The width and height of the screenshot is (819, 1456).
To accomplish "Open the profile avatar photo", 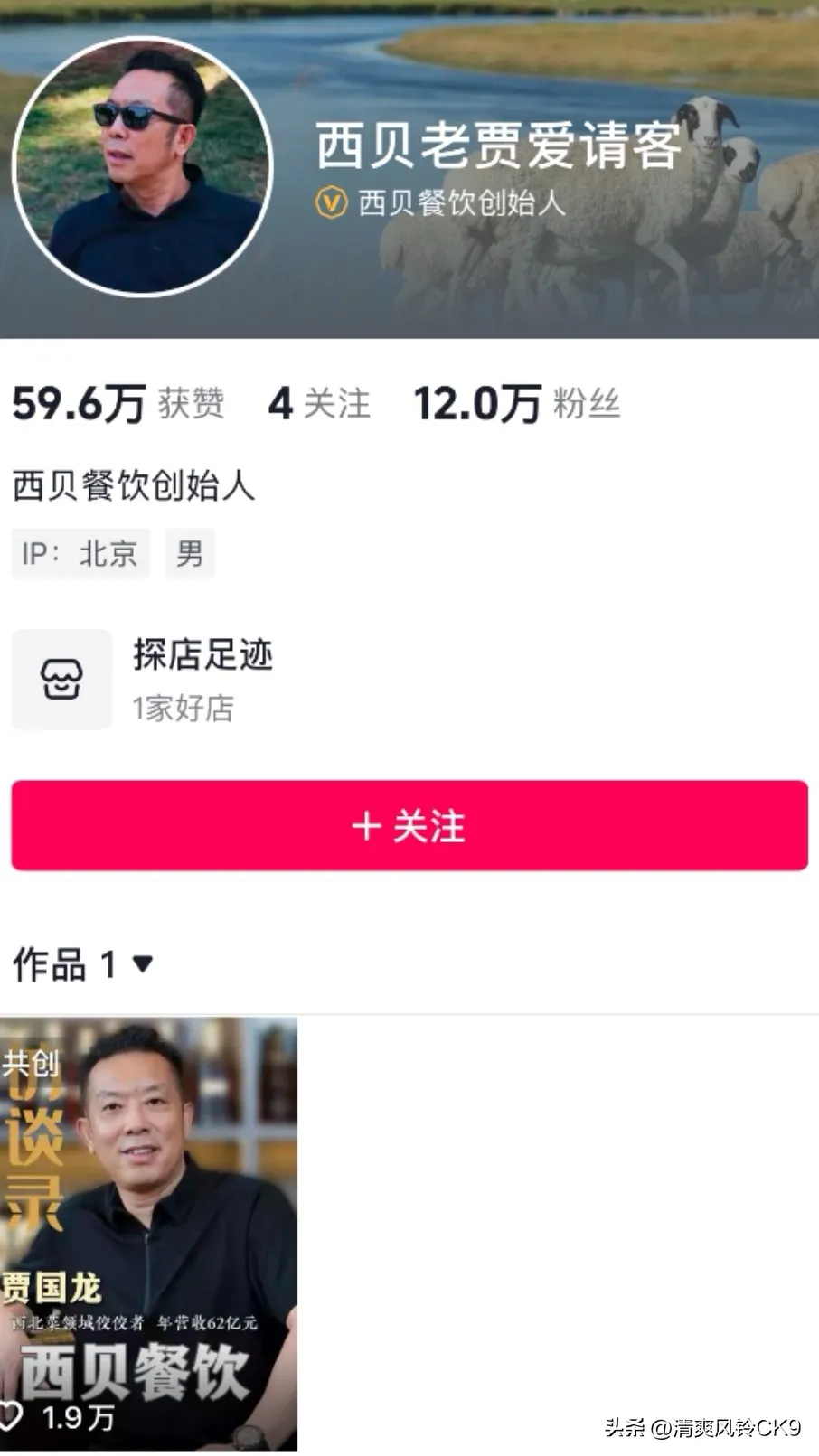I will point(142,166).
